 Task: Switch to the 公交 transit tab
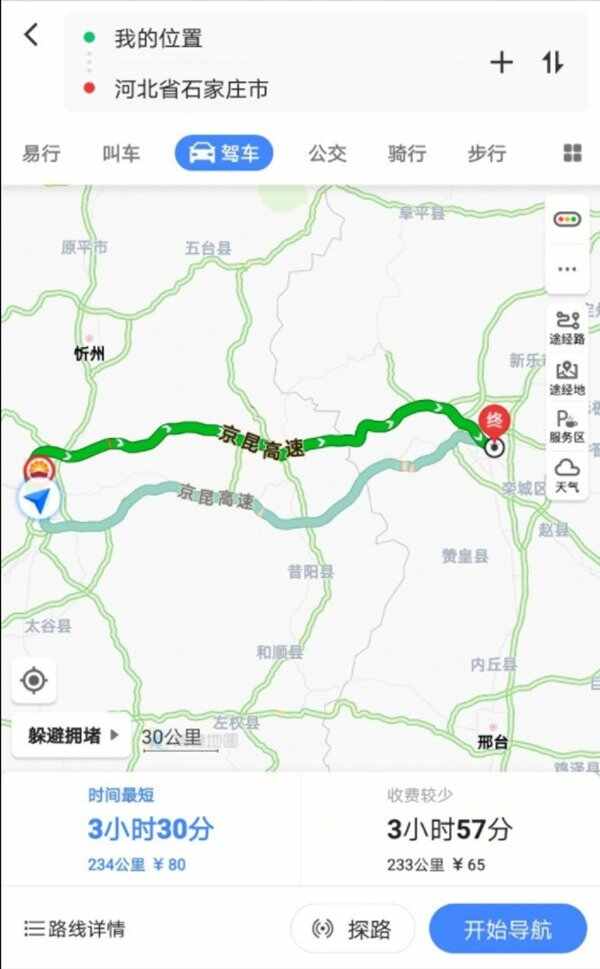327,153
